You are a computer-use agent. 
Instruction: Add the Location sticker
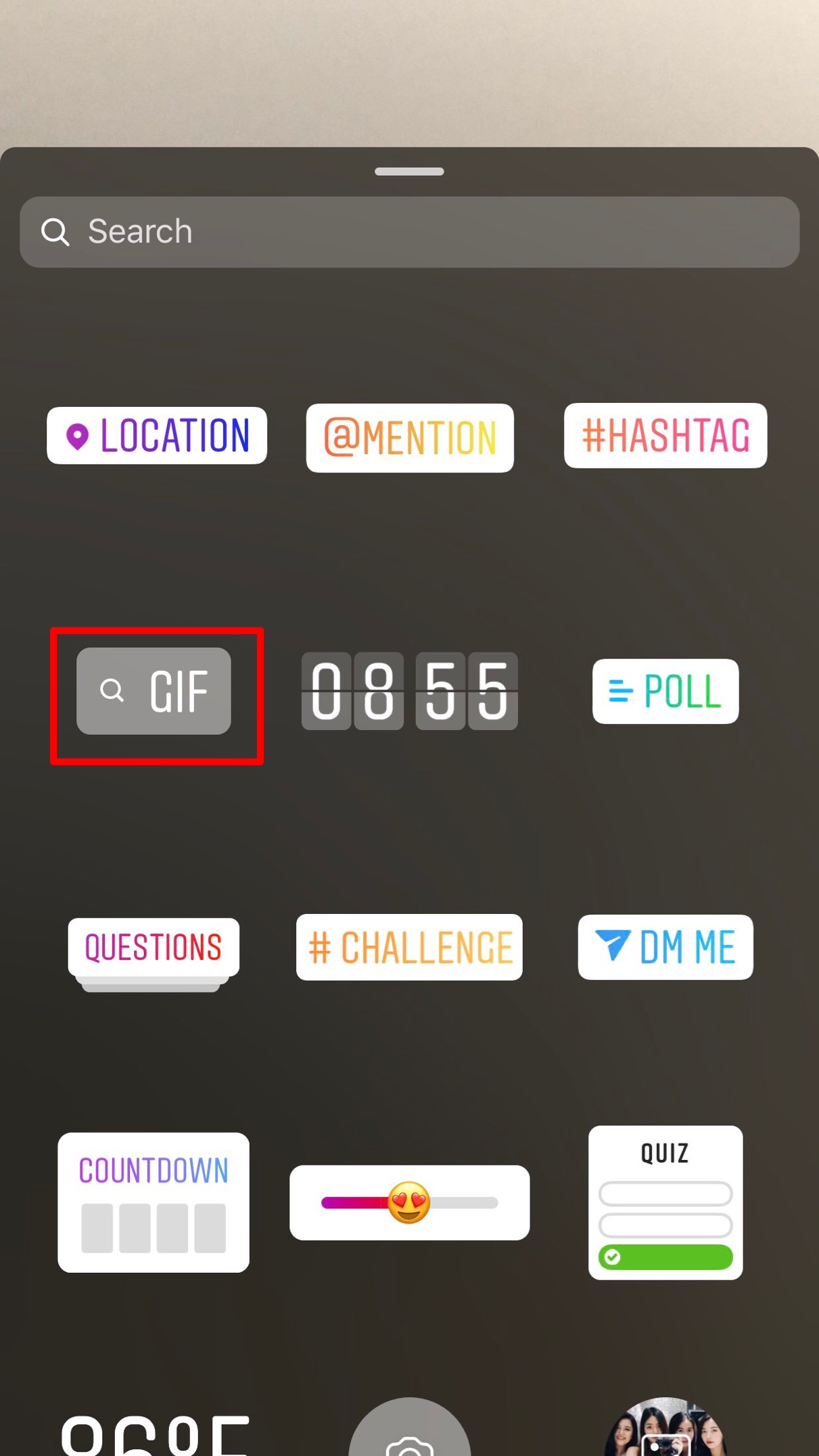(157, 436)
